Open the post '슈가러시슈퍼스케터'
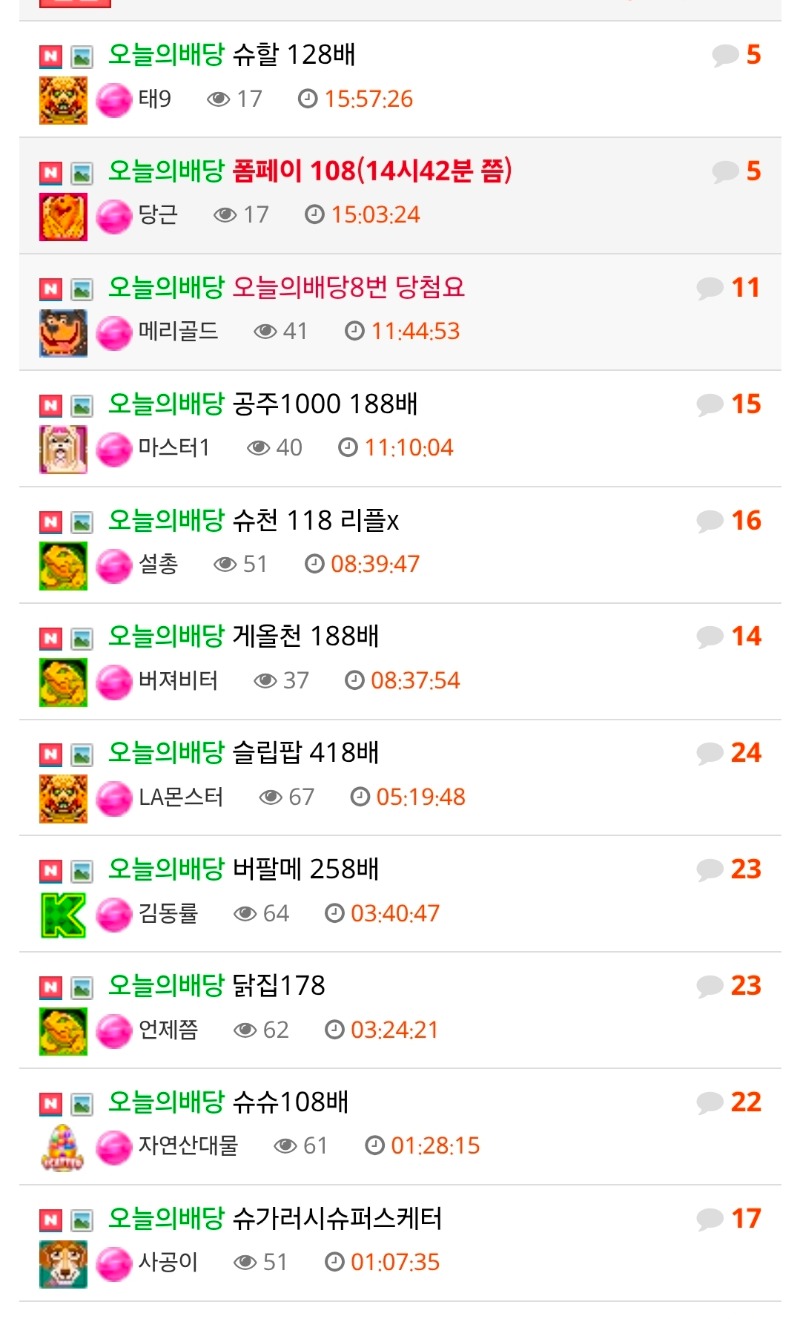 coord(337,1219)
